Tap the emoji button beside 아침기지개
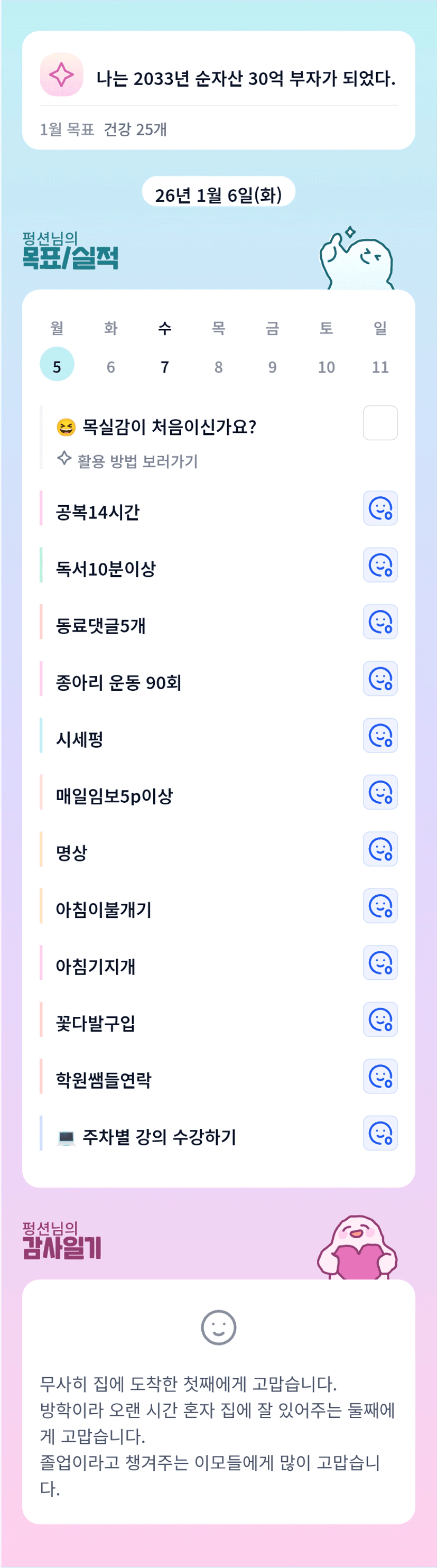The height and width of the screenshot is (1568, 437). tap(380, 962)
